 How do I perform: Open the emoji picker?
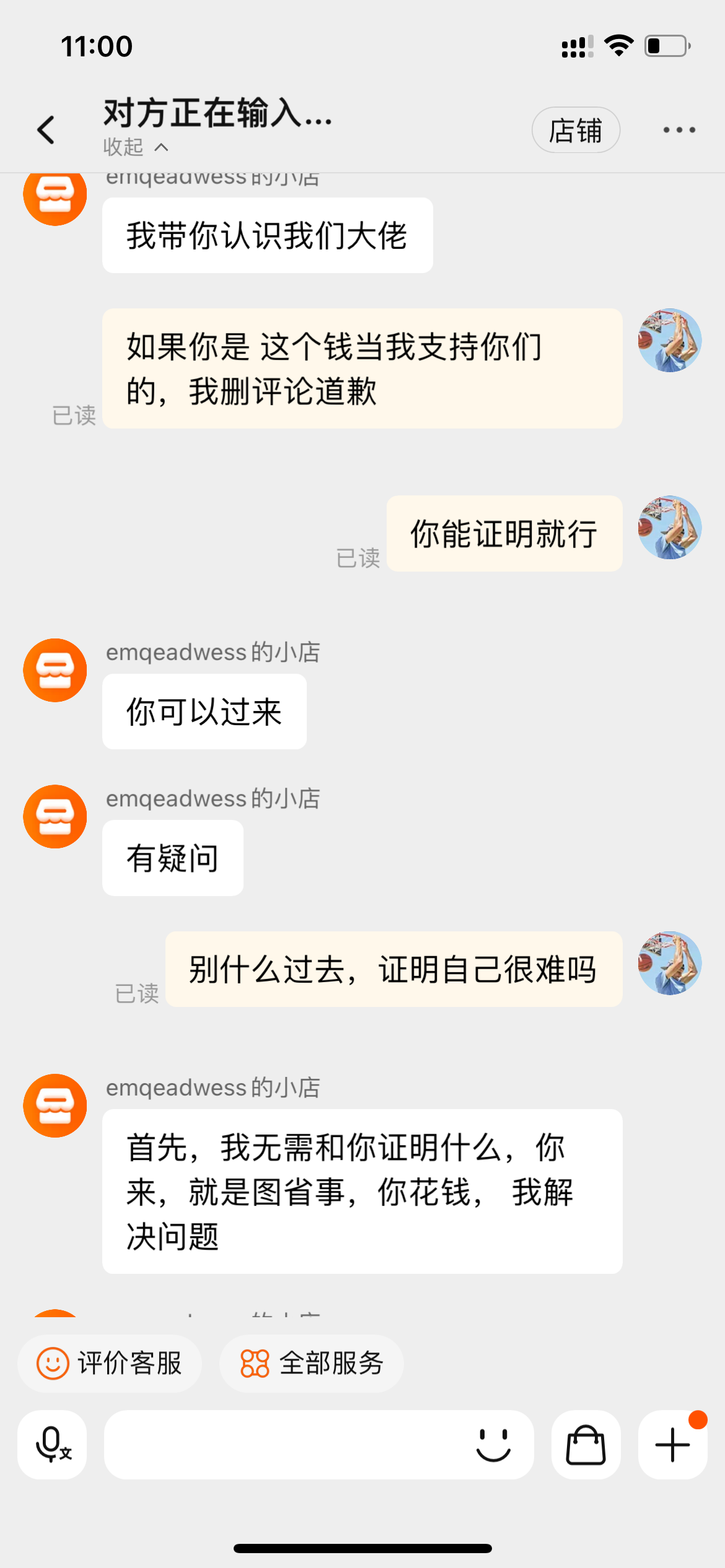493,1444
